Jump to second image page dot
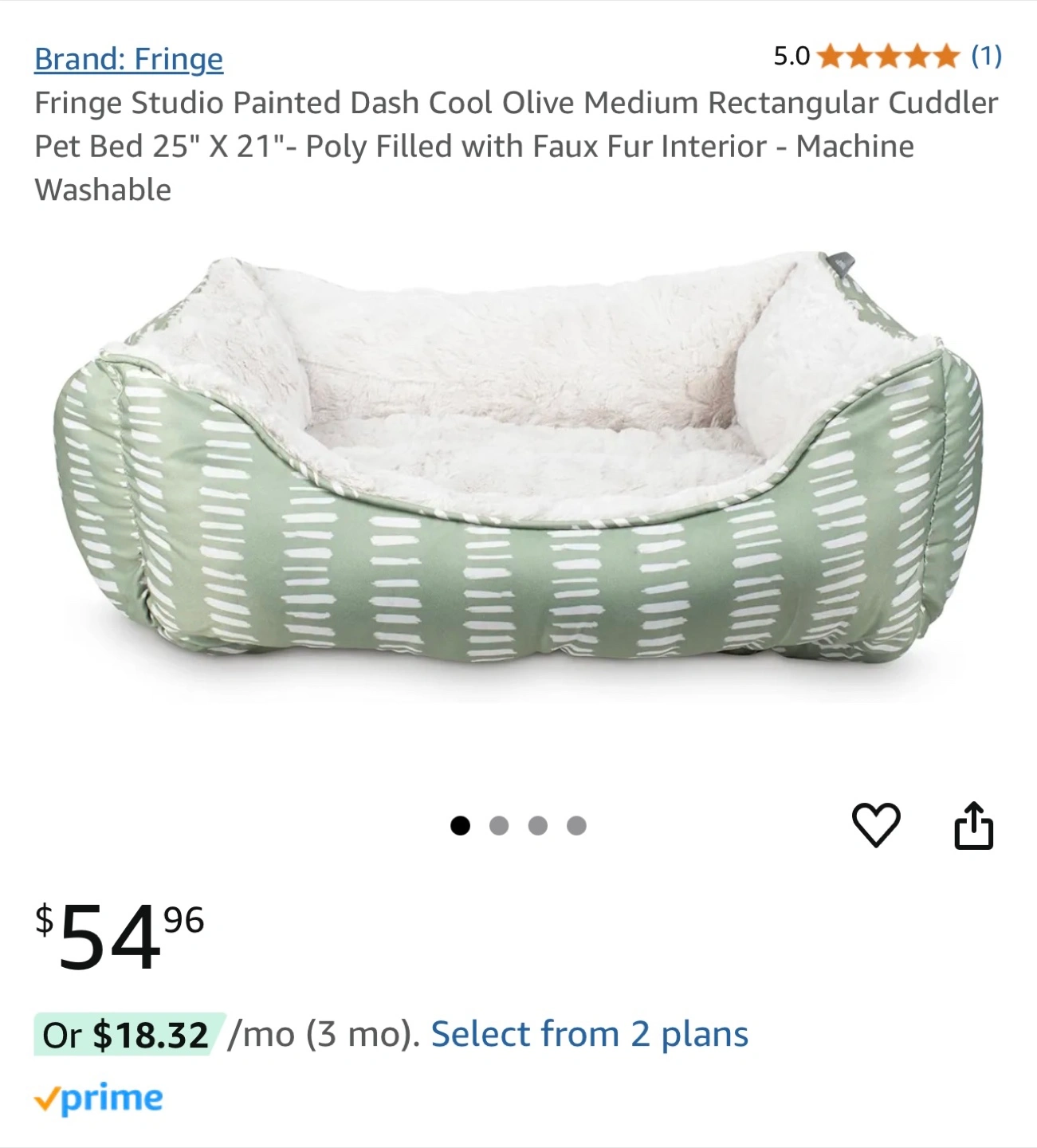Screen dimensions: 1037x1148 pos(499,826)
